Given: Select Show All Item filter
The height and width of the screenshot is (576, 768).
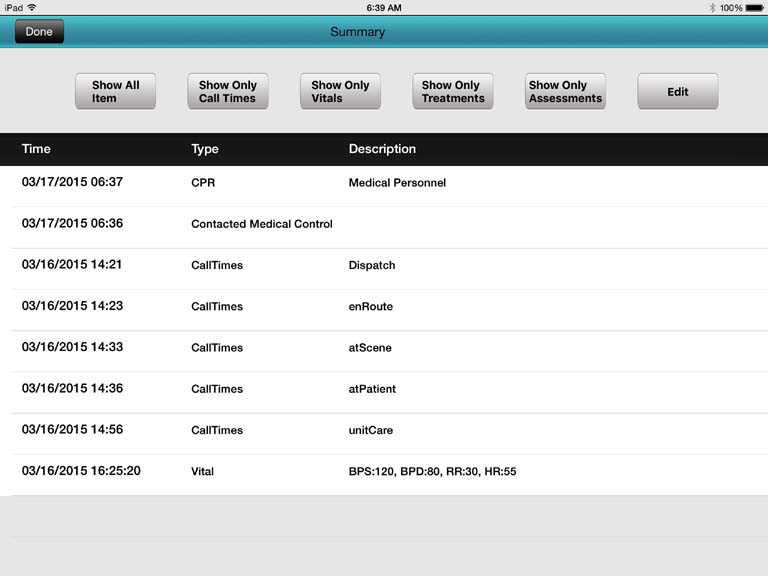Looking at the screenshot, I should pos(115,92).
